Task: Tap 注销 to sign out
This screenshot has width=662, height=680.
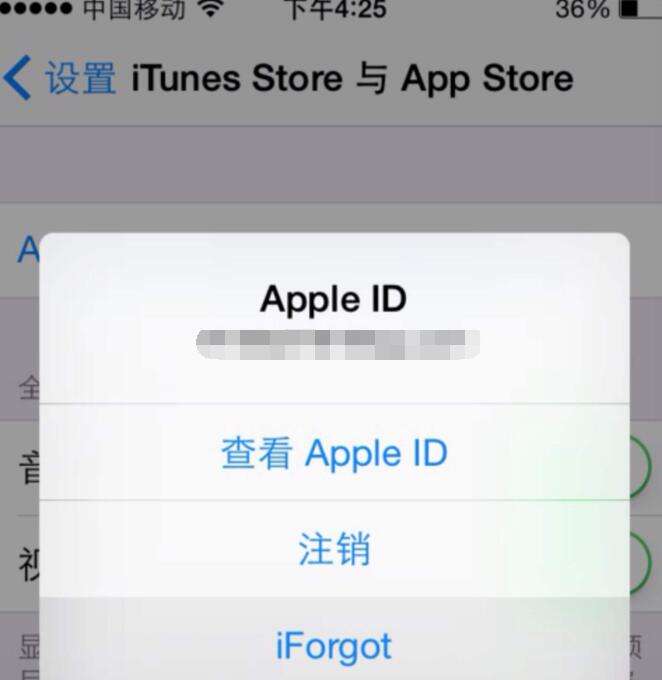Action: 334,550
